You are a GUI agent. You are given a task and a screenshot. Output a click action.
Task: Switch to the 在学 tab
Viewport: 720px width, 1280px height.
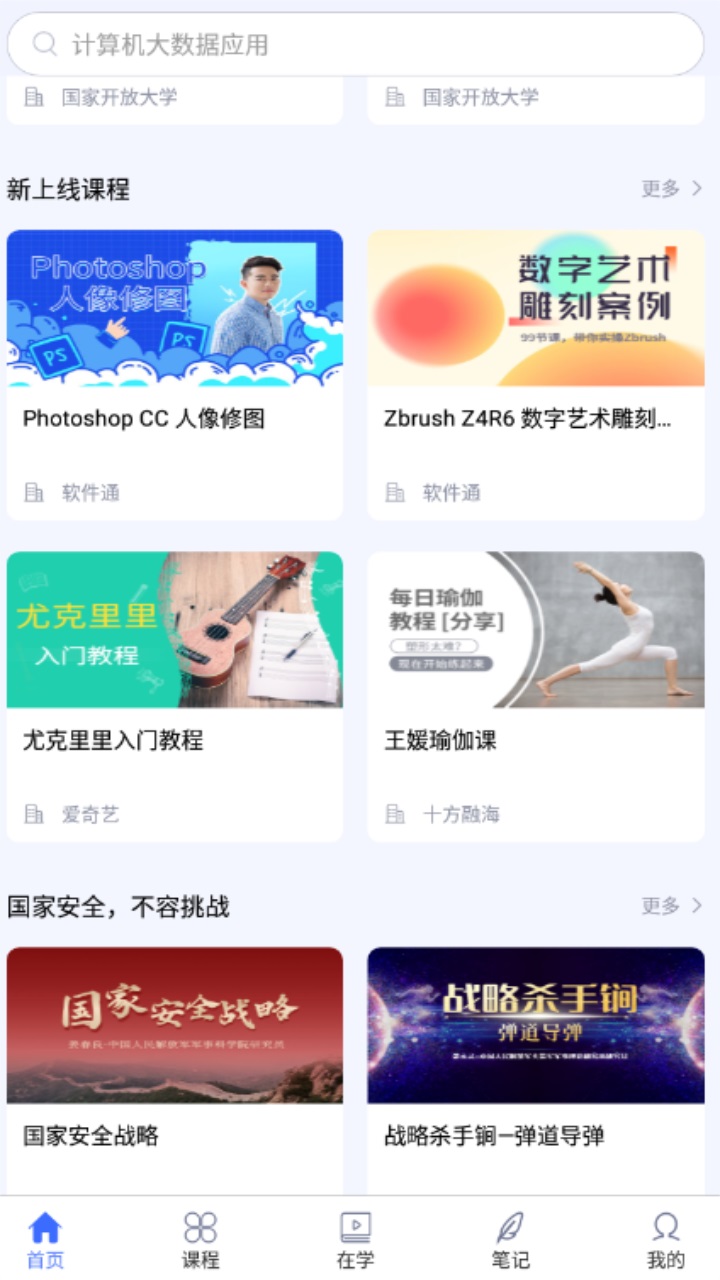355,1240
